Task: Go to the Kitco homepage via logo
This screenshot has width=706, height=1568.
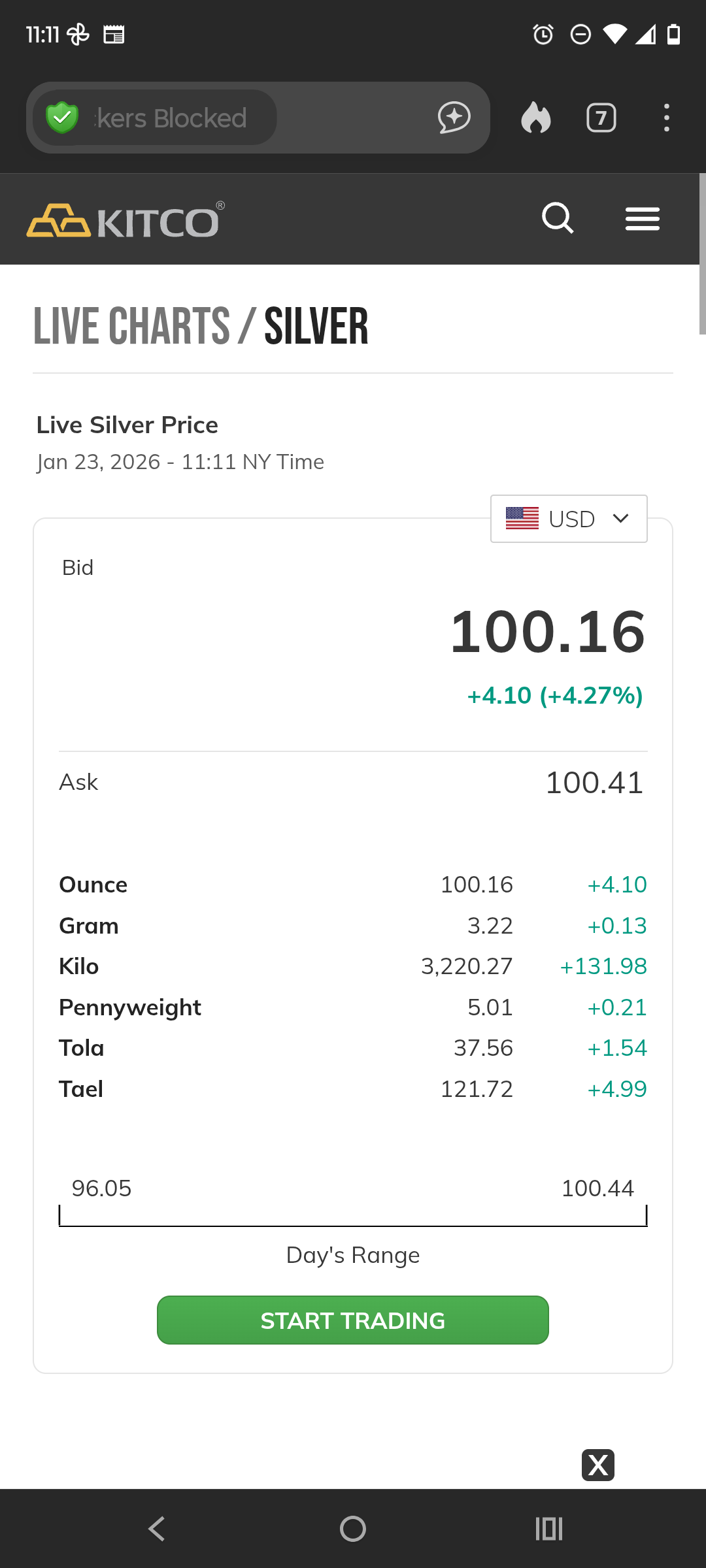Action: tap(126, 220)
